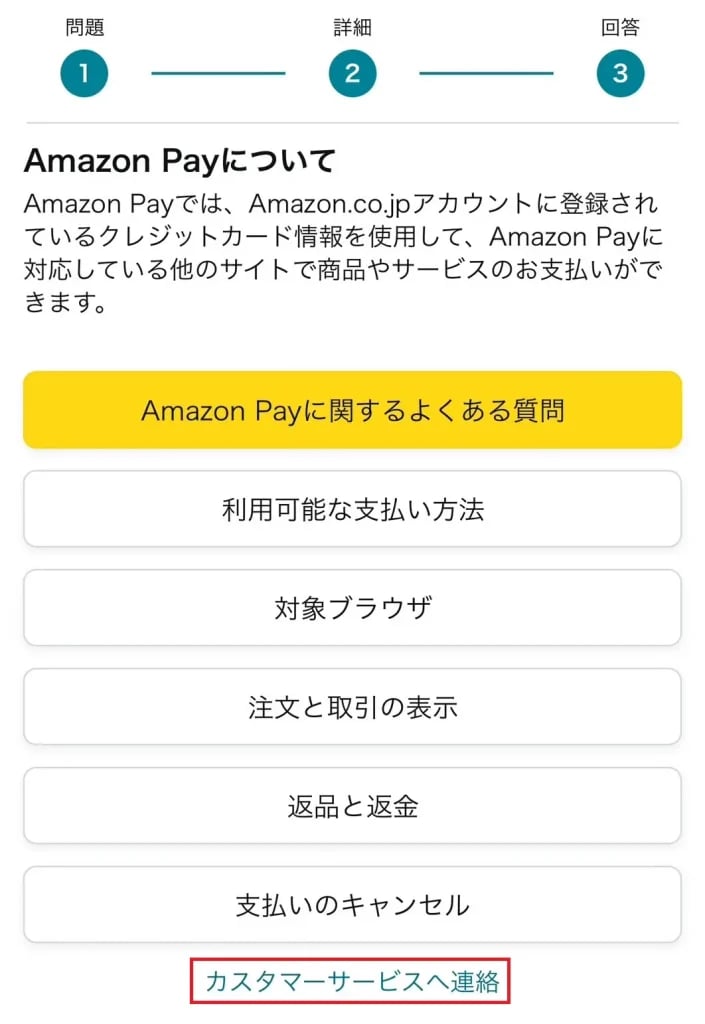
Task: Choose the 返品と返金 option
Action: [x=352, y=806]
